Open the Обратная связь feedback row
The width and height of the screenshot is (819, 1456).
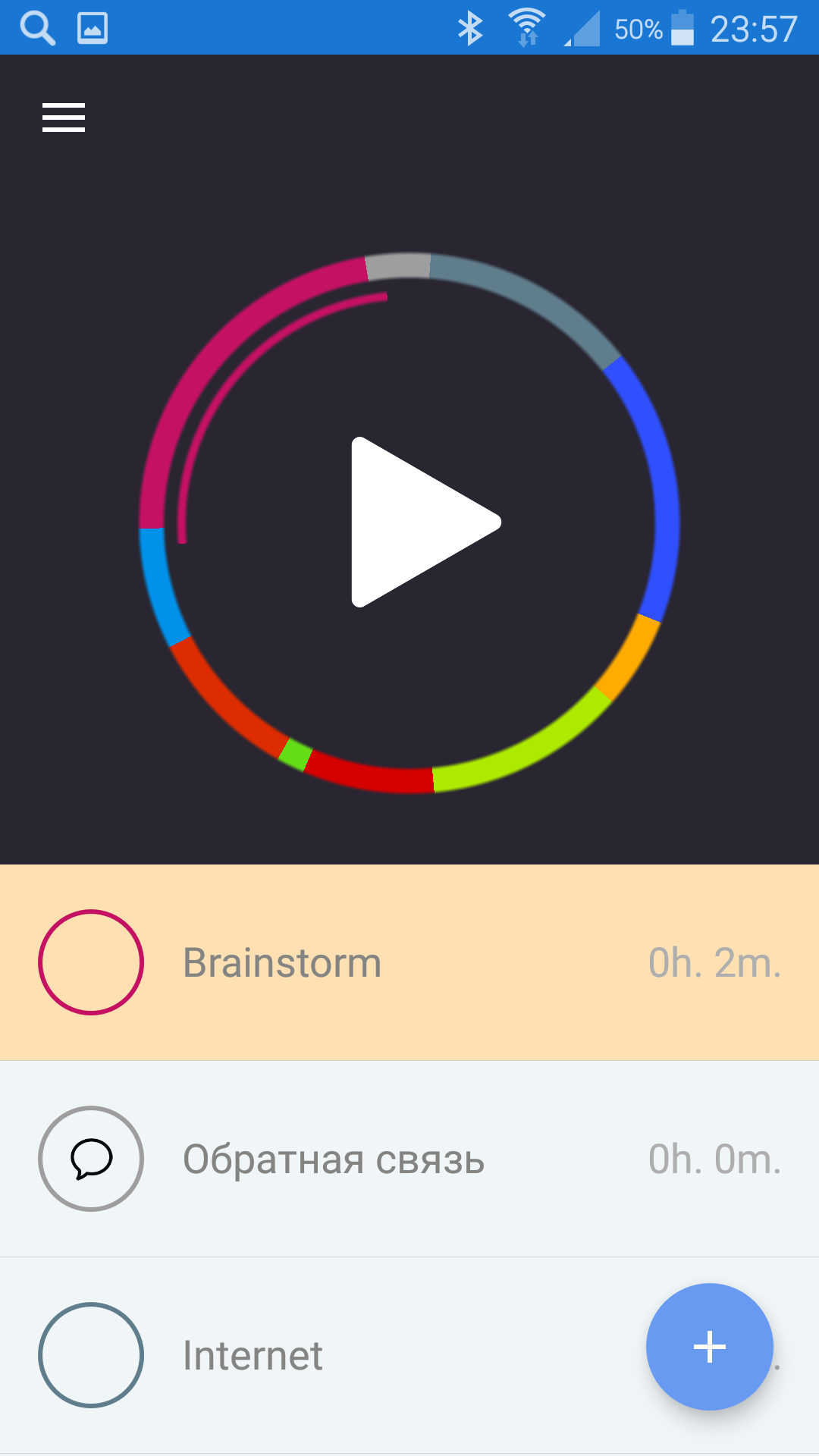pyautogui.click(x=409, y=1159)
